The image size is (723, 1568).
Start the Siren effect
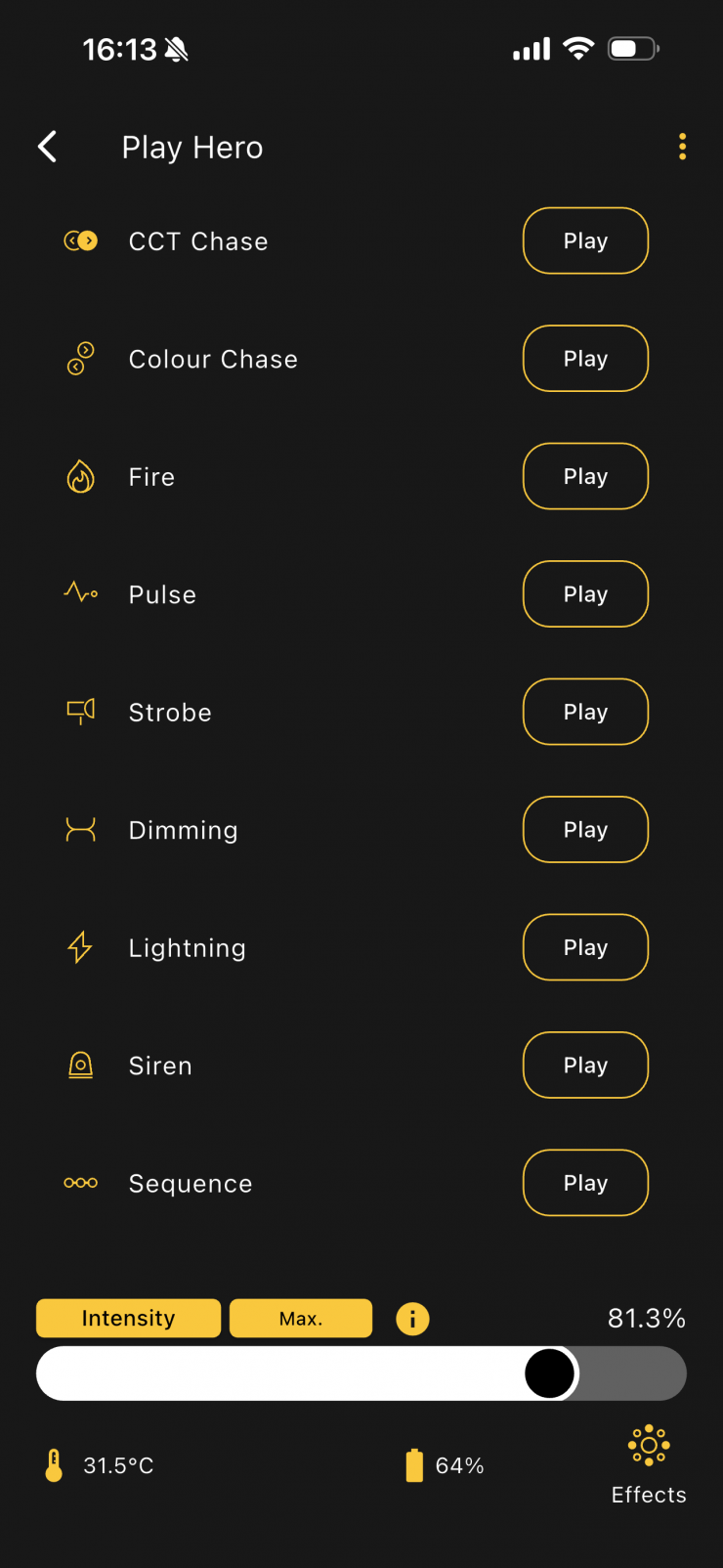[585, 1066]
